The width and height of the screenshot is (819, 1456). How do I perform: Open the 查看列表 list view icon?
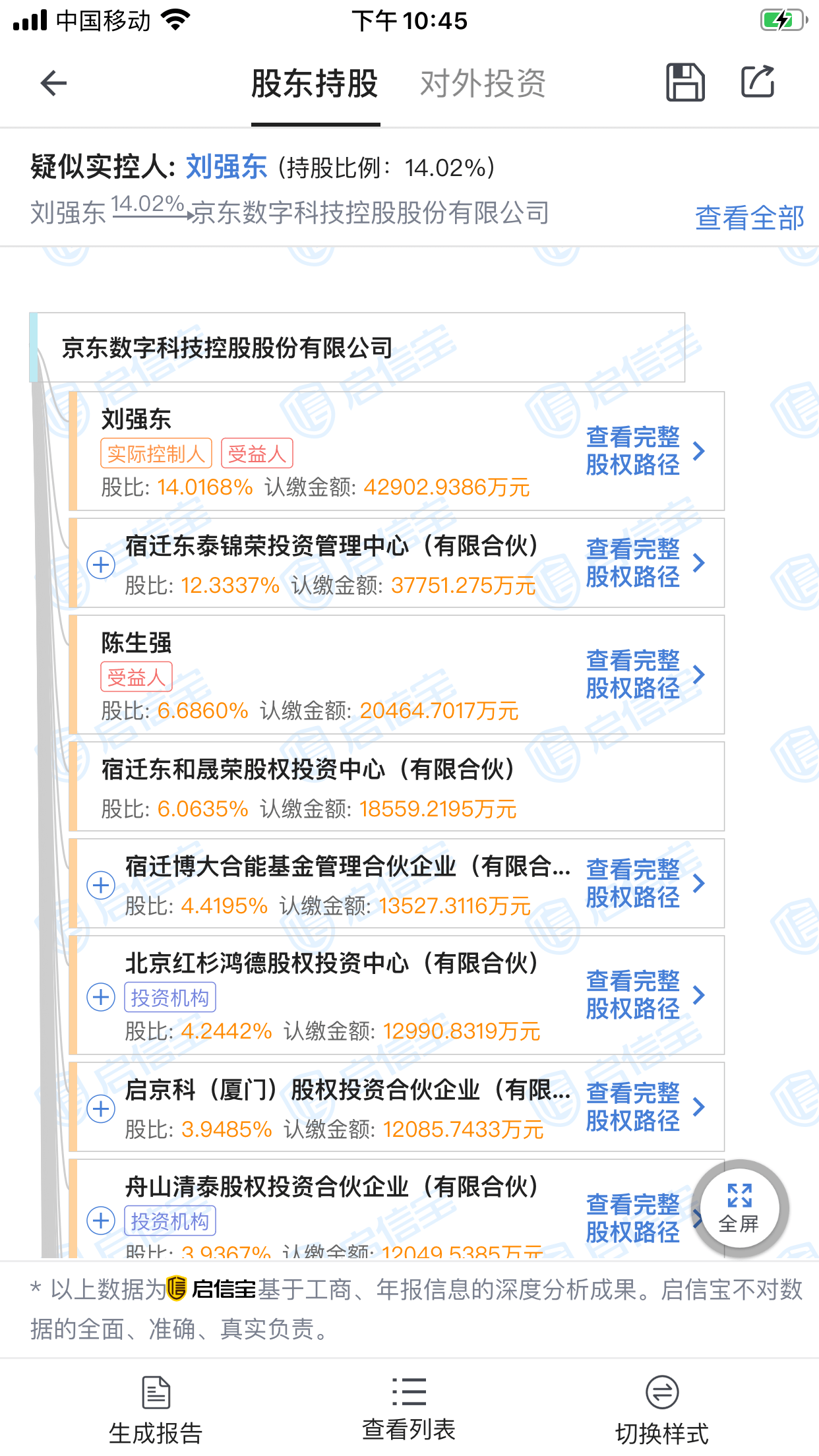pos(409,1393)
